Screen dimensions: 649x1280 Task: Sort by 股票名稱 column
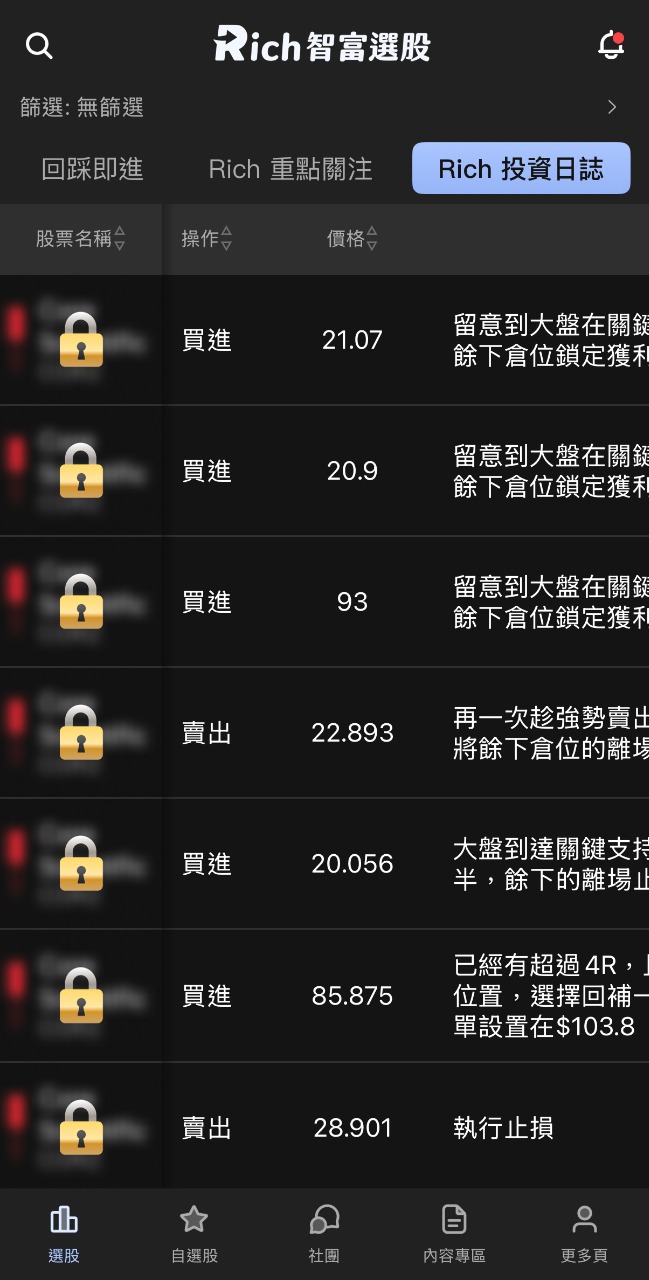tap(80, 239)
